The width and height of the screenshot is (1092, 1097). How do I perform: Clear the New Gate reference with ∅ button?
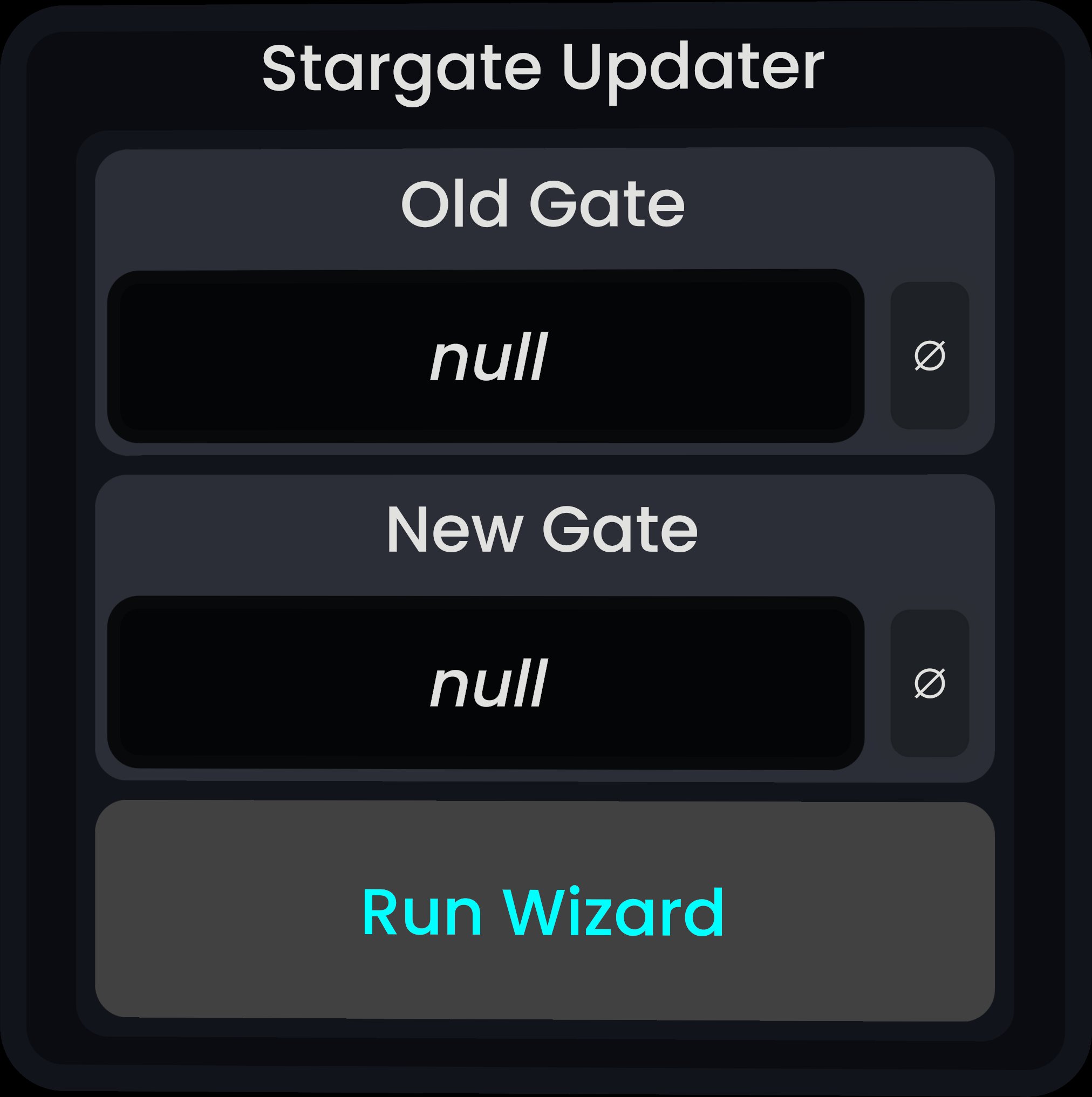[x=929, y=683]
